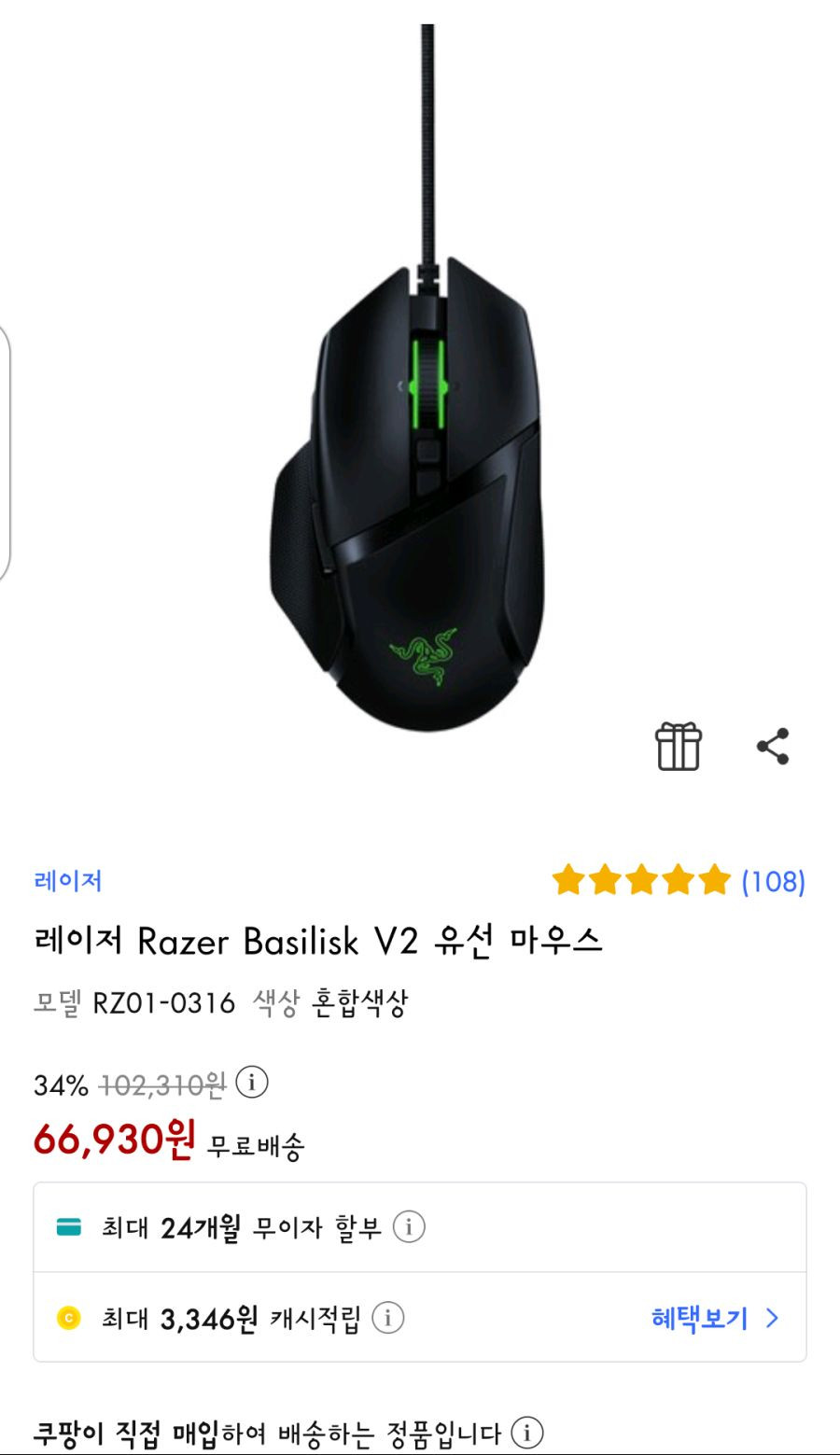Tap the gift icon to send as present
This screenshot has width=840, height=1455.
coord(678,747)
